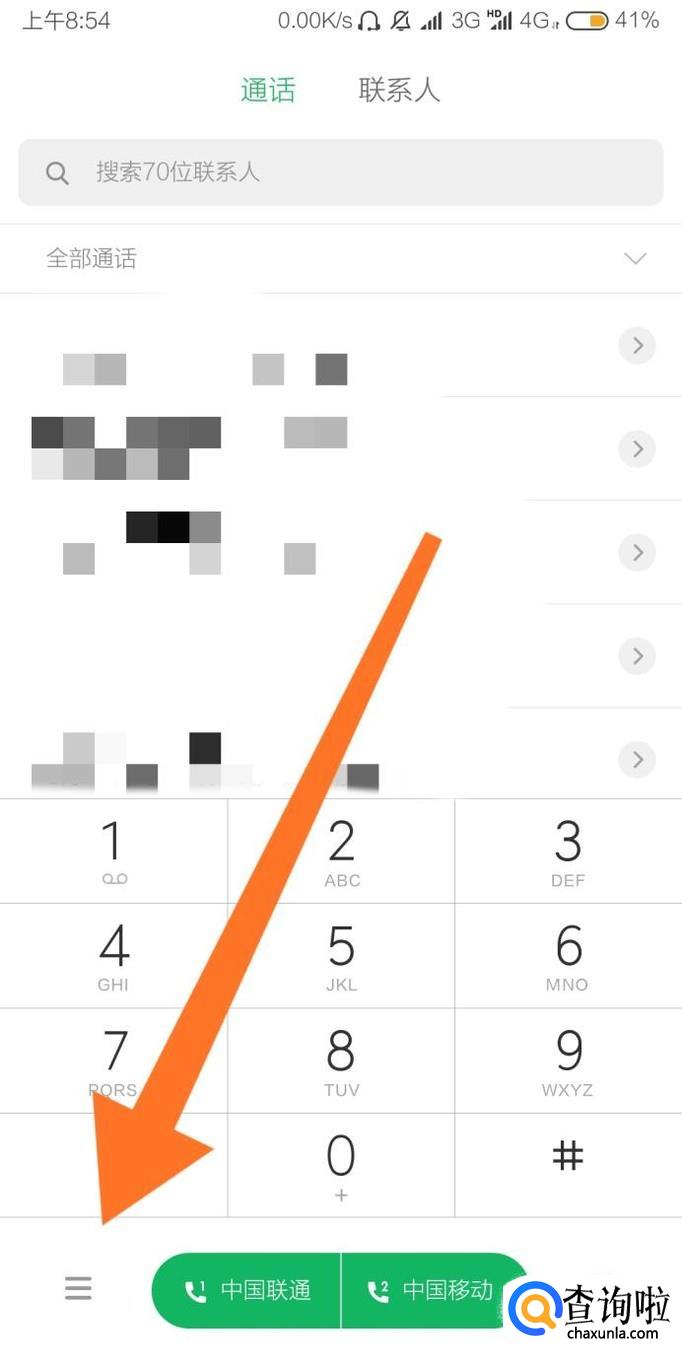Dial digit 2 ABC on the keypad
Viewport: 682px width, 1364px height.
click(341, 851)
